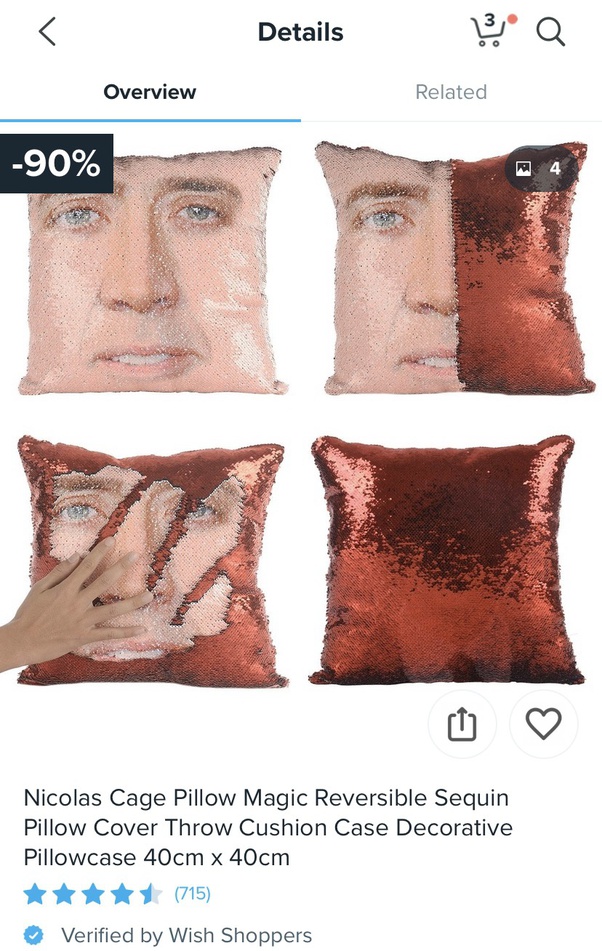Open the search magnifier
Image resolution: width=602 pixels, height=951 pixels.
click(551, 32)
